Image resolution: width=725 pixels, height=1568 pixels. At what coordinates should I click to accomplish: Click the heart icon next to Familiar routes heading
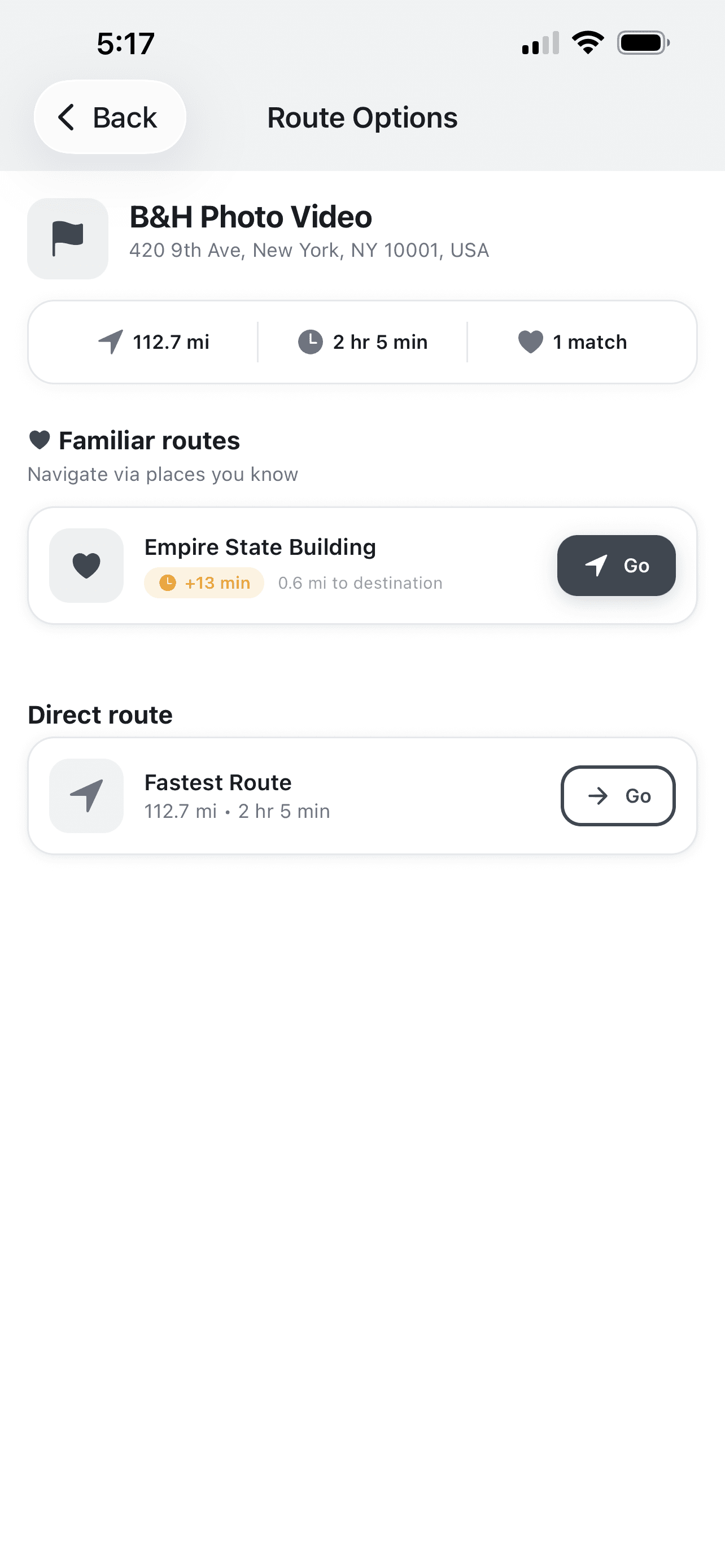point(40,440)
